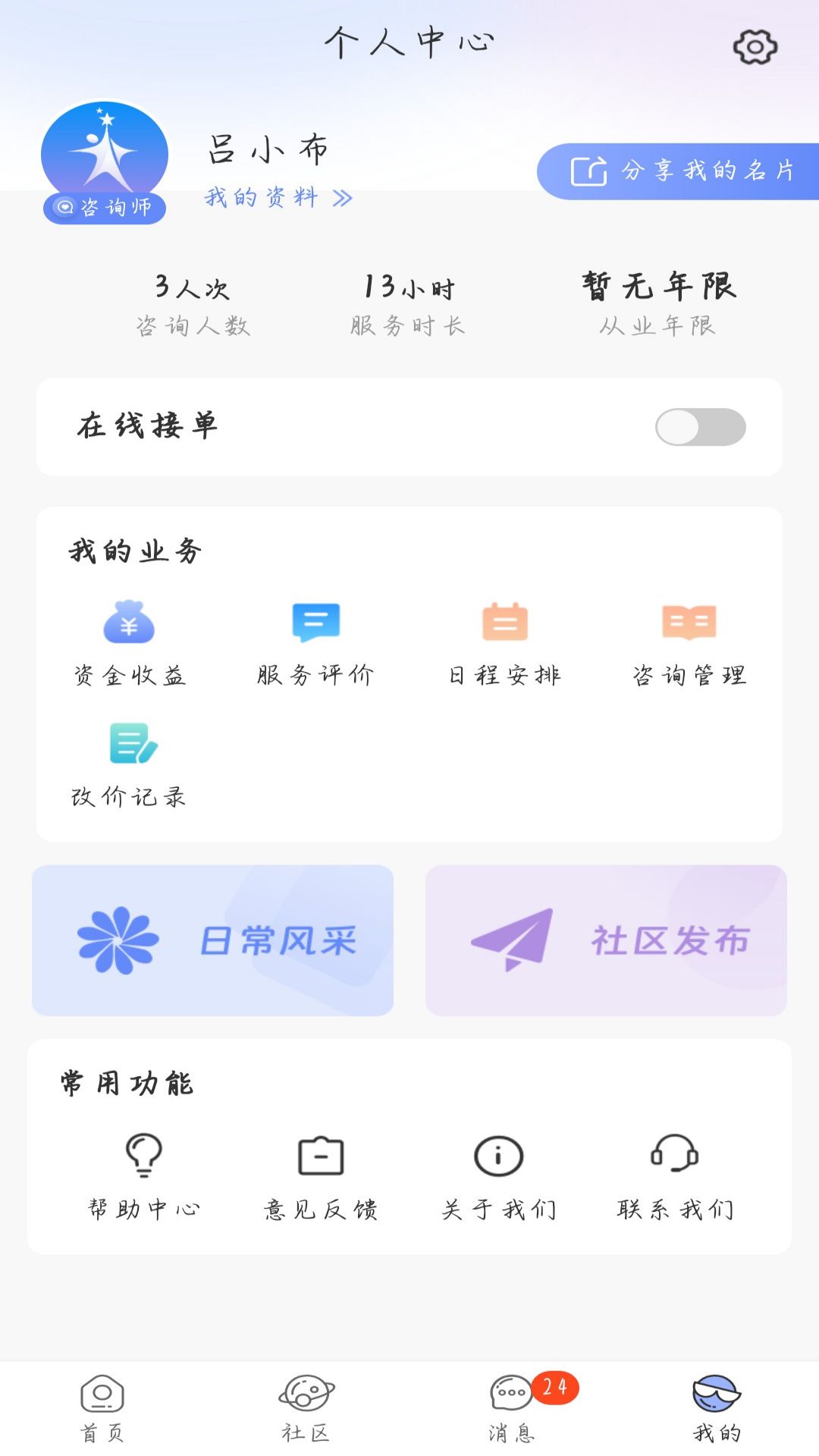Open the 联系我们 headset icon
Viewport: 819px width, 1456px height.
675,1153
